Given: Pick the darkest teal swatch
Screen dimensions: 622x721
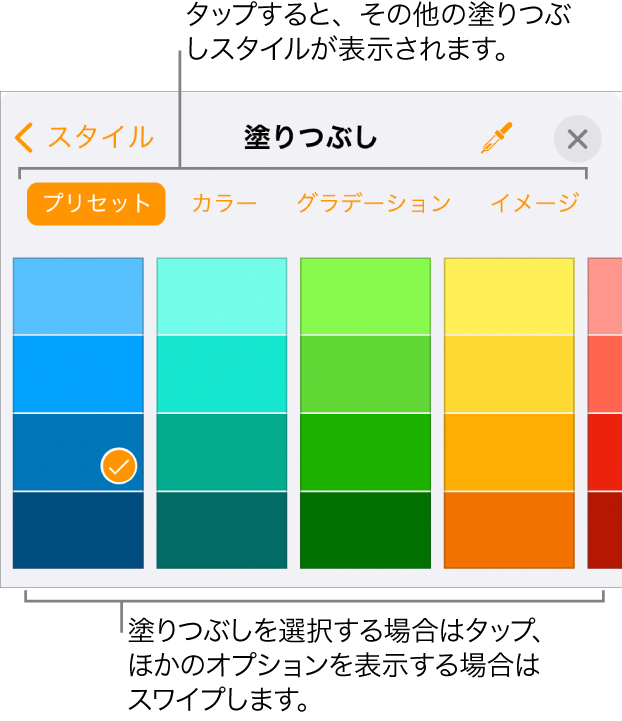Looking at the screenshot, I should coord(222,530).
